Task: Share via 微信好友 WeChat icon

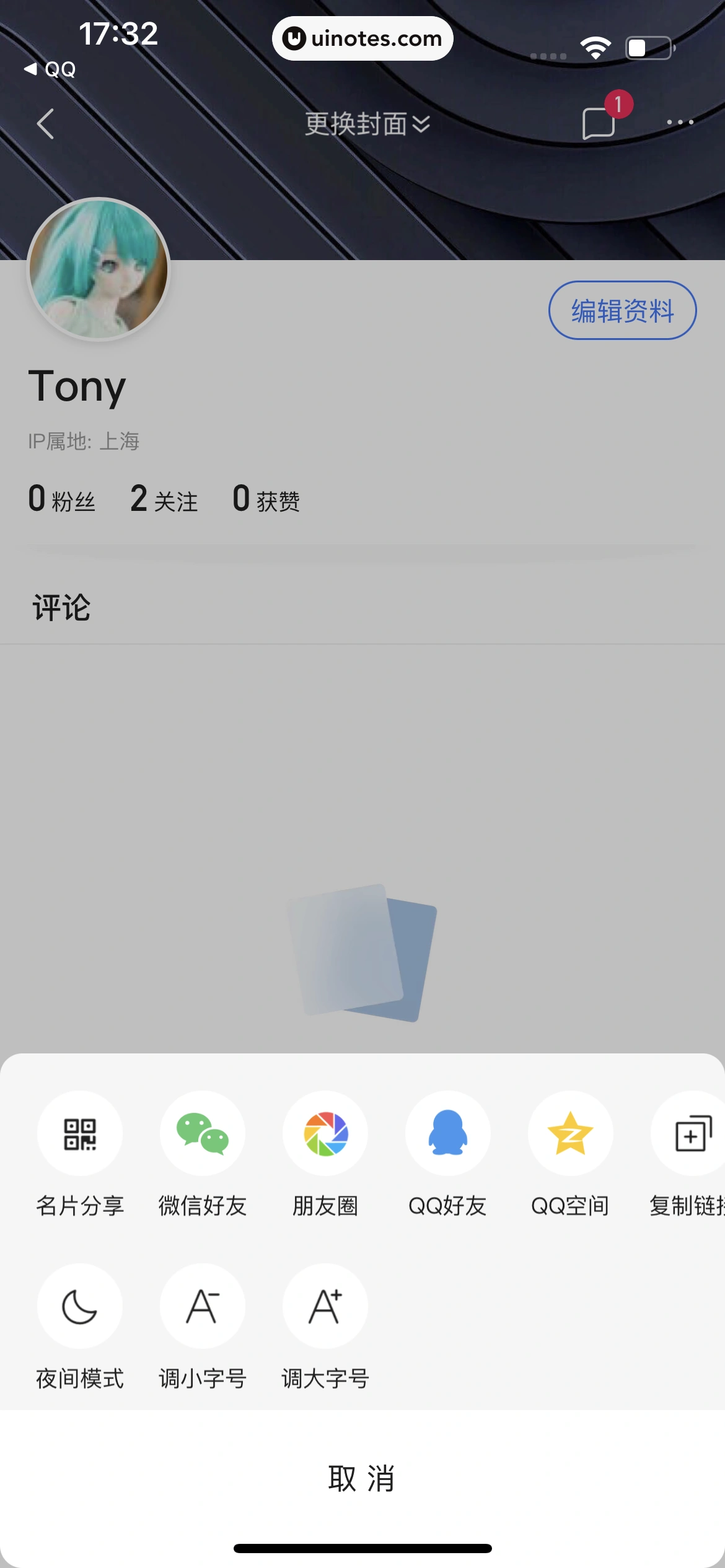Action: pyautogui.click(x=203, y=1133)
